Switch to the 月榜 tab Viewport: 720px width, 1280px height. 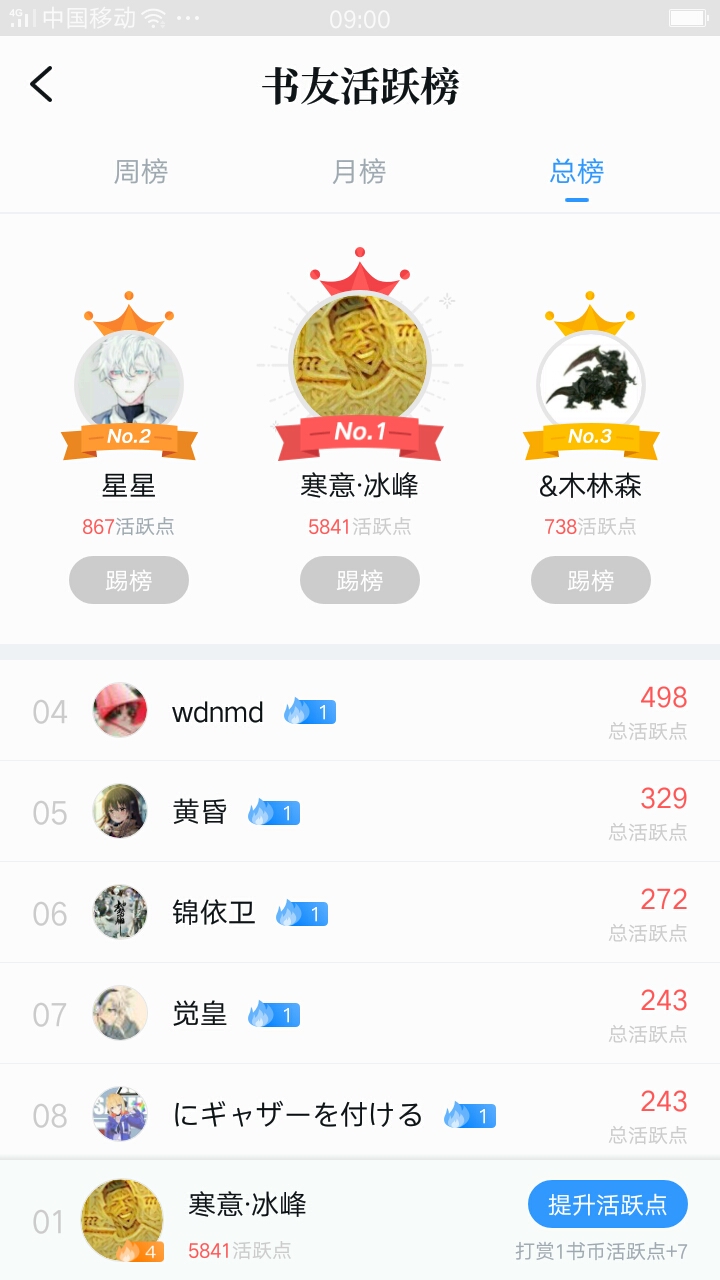(x=359, y=172)
